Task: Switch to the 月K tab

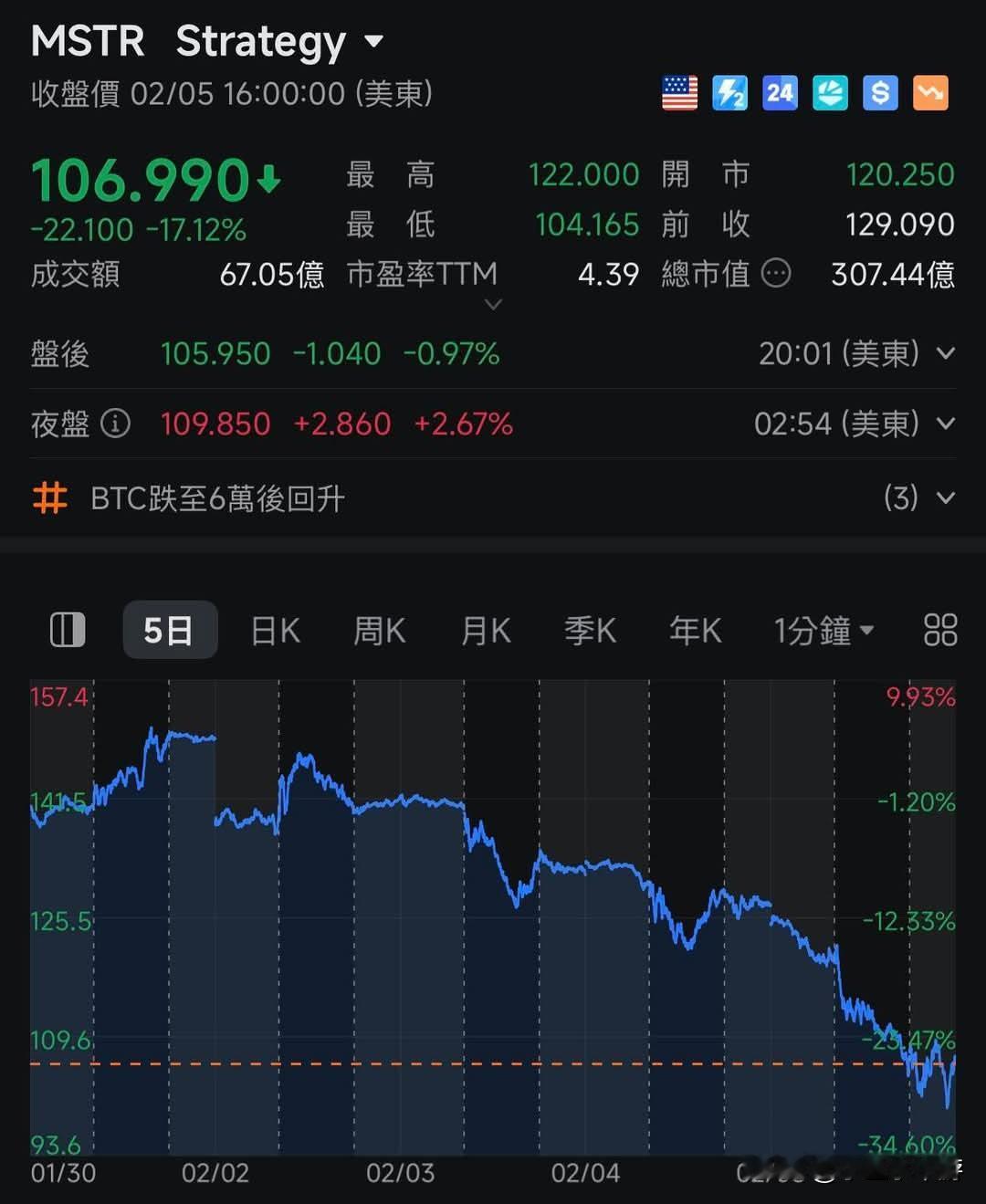Action: tap(485, 630)
